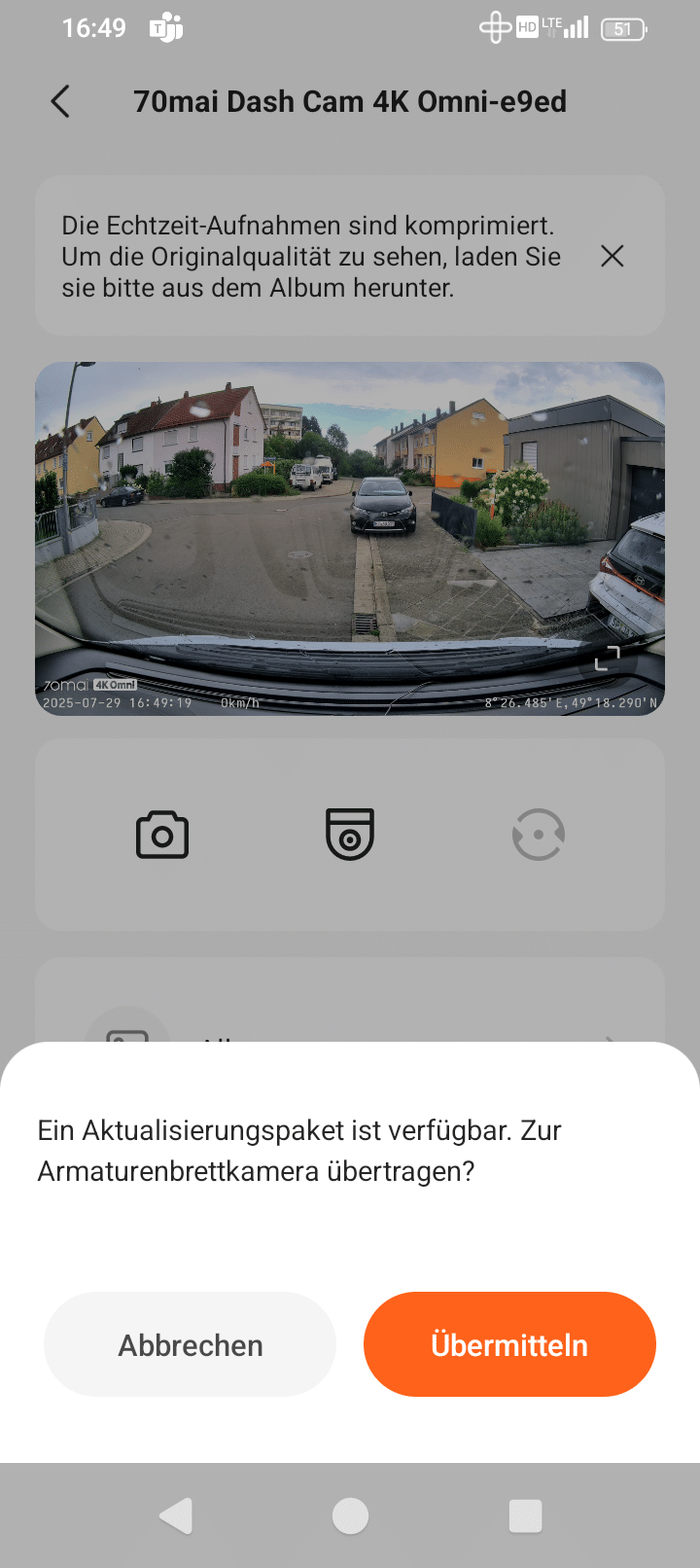Go to the home screen
700x1568 pixels.
pos(350,1515)
